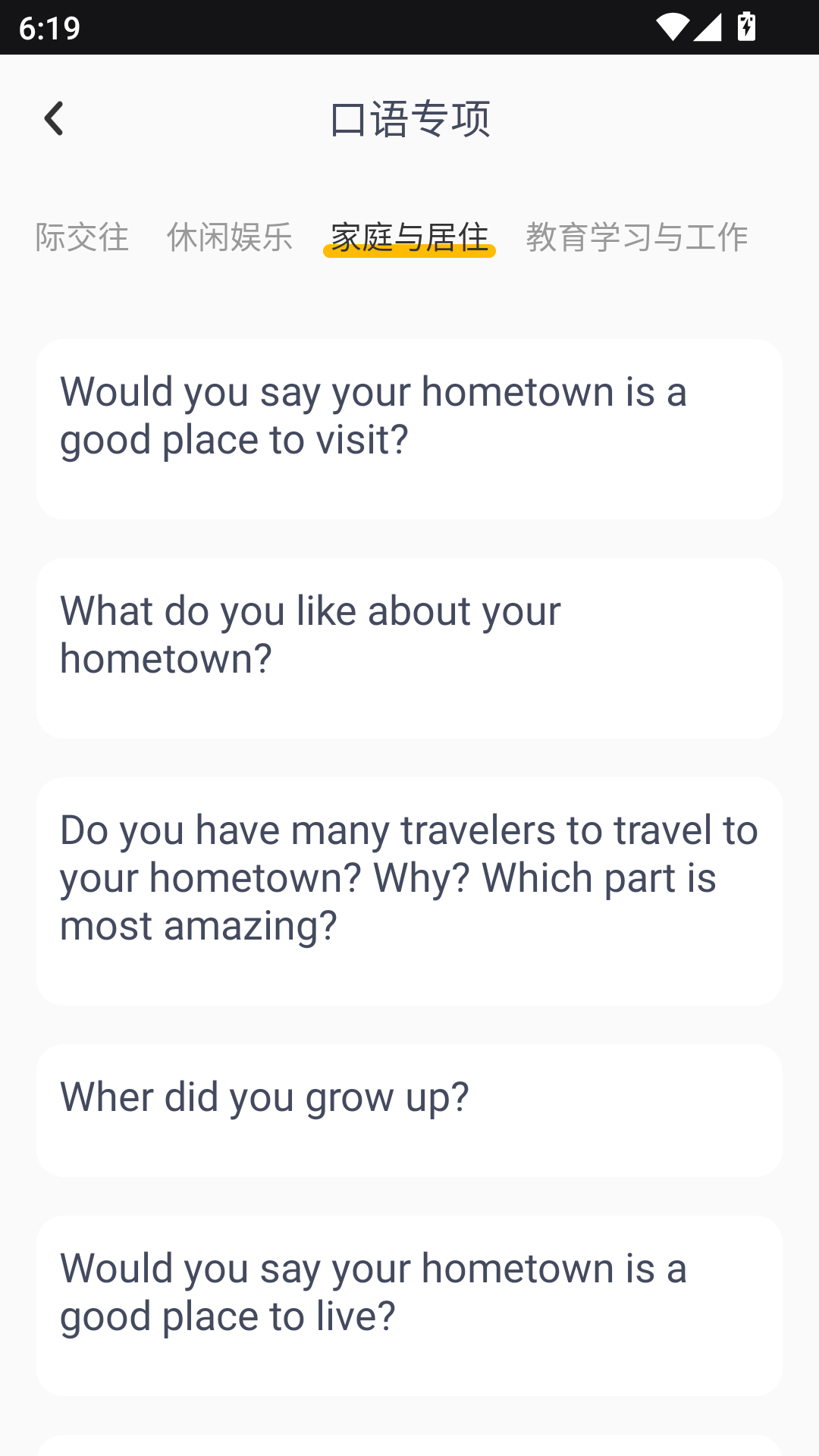Switch to the 休闲娱乐 tab

tap(229, 237)
